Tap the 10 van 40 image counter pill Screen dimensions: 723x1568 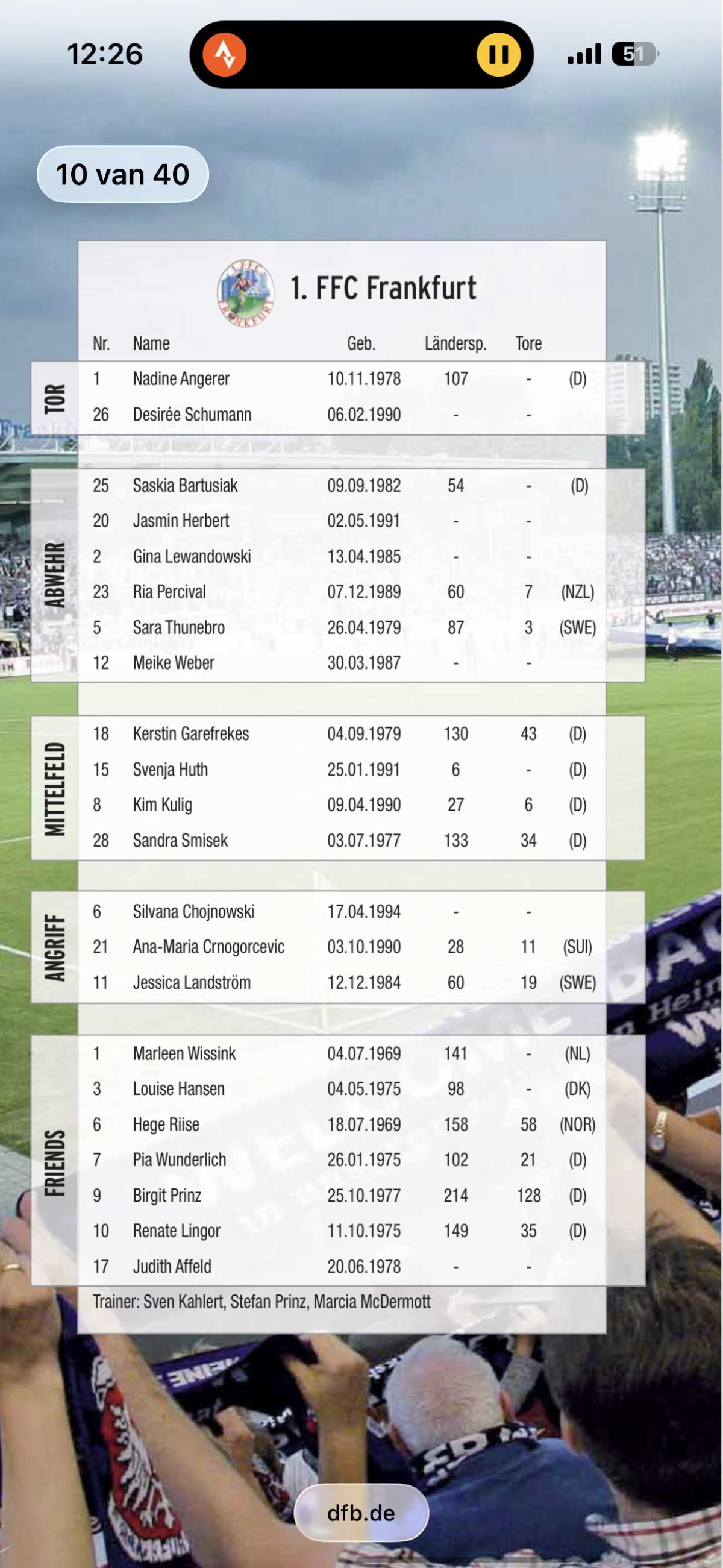pos(123,174)
